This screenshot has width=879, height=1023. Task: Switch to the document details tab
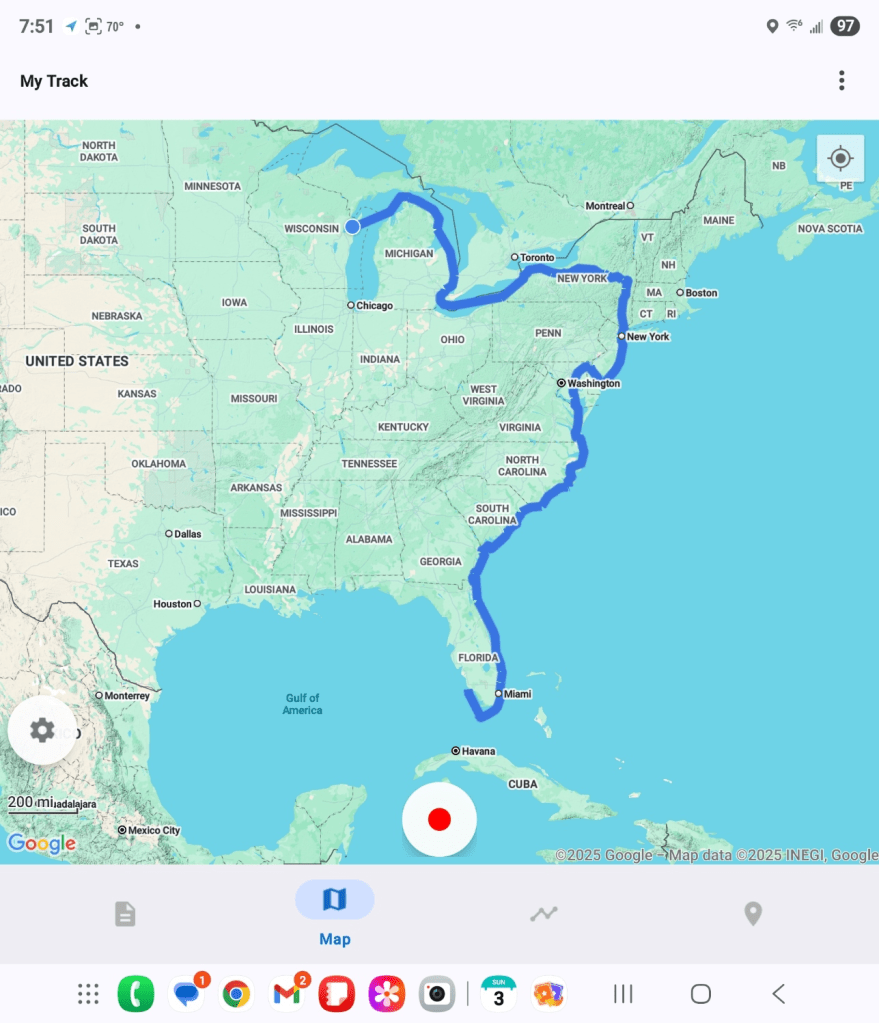(x=125, y=913)
